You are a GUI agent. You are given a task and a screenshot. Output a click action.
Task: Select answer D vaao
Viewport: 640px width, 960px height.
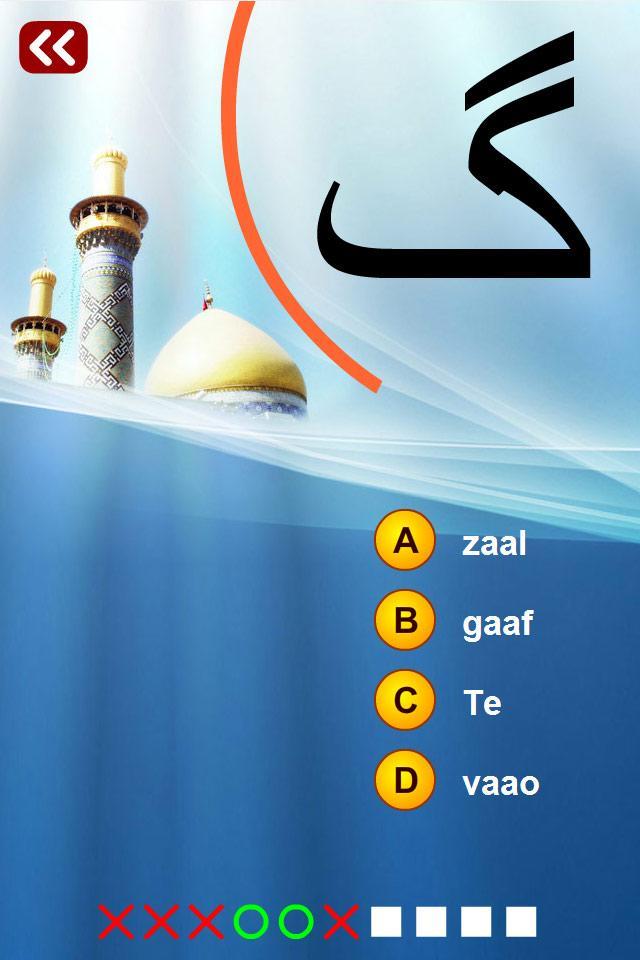pos(405,780)
